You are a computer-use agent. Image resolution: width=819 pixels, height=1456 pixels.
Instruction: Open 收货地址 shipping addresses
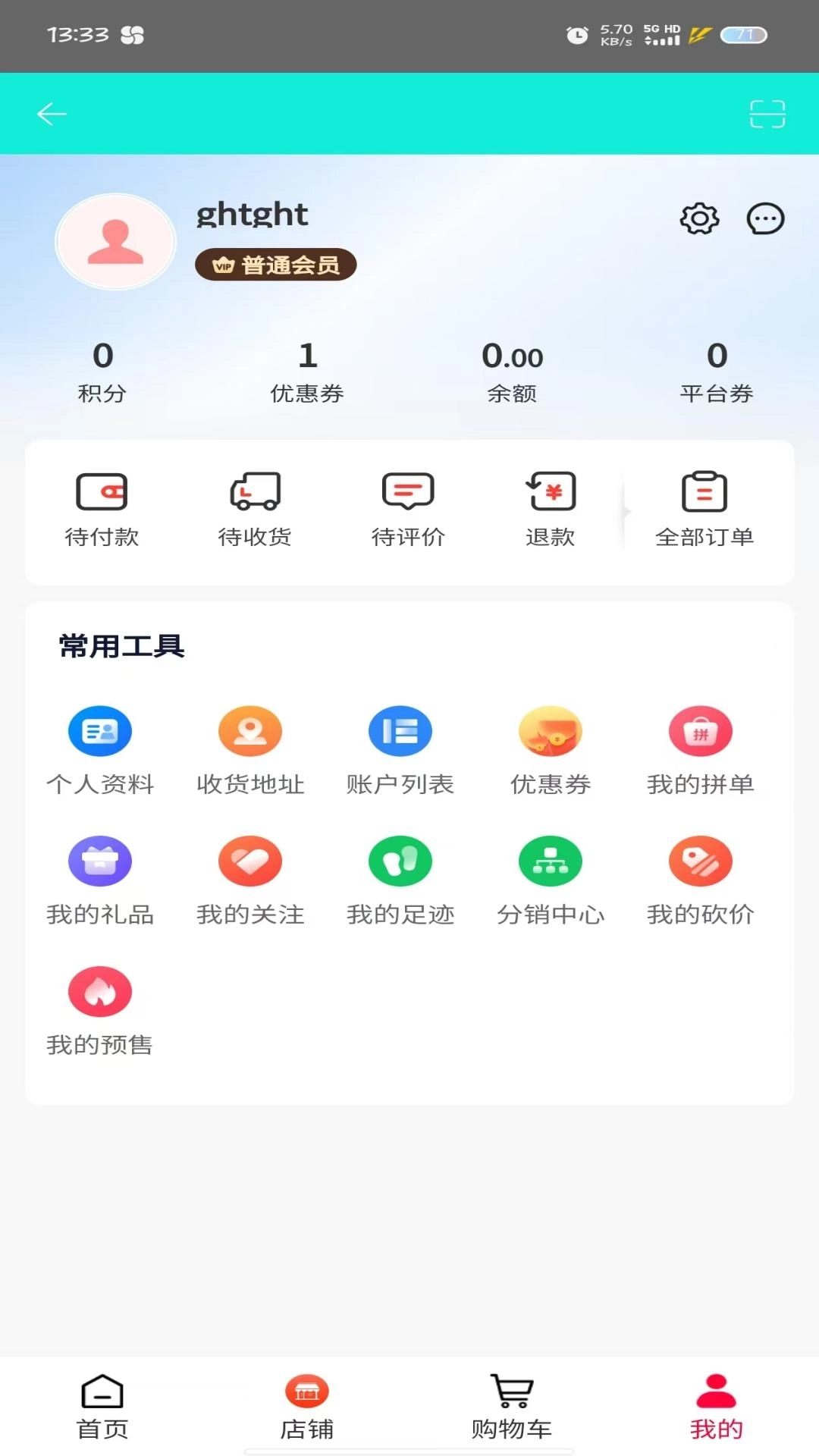tap(250, 747)
